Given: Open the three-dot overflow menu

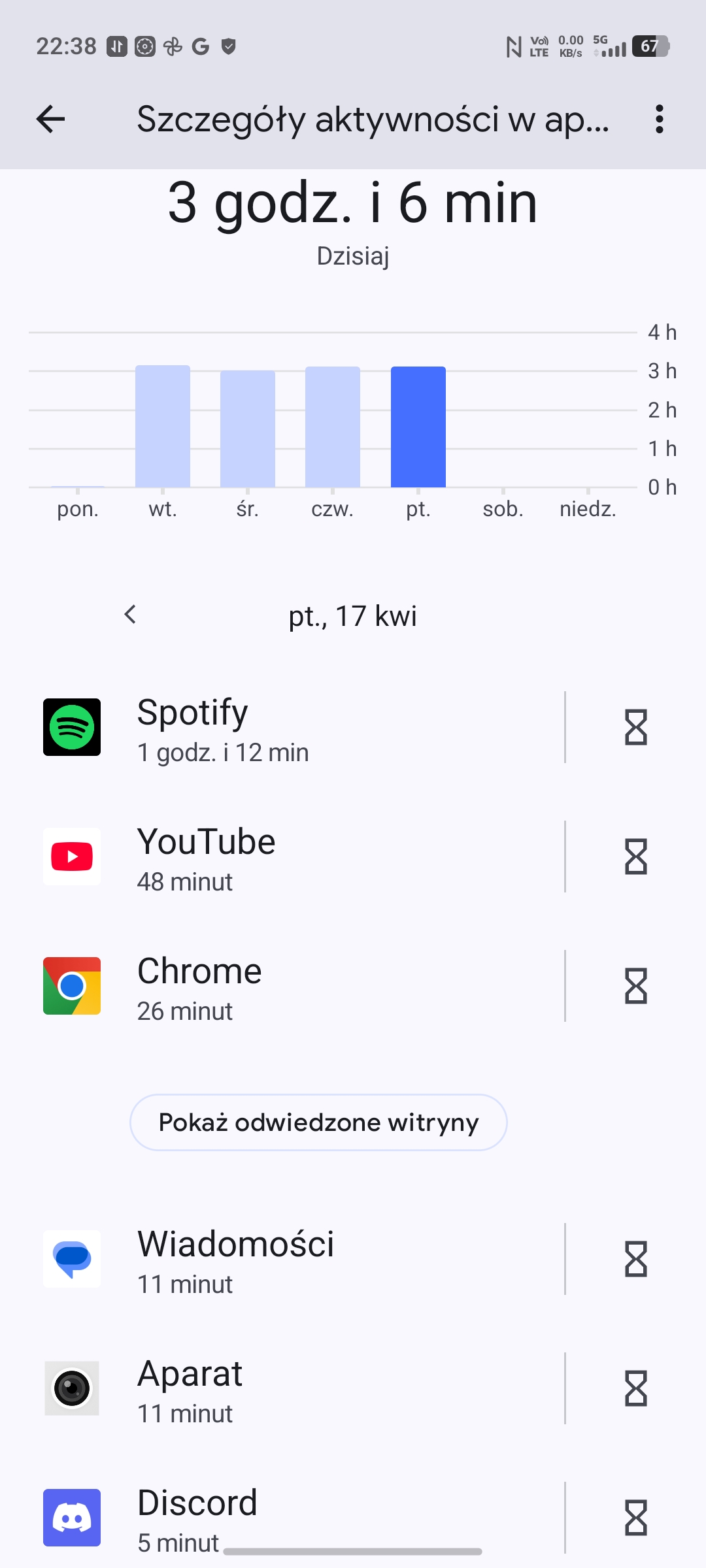Looking at the screenshot, I should pyautogui.click(x=659, y=119).
